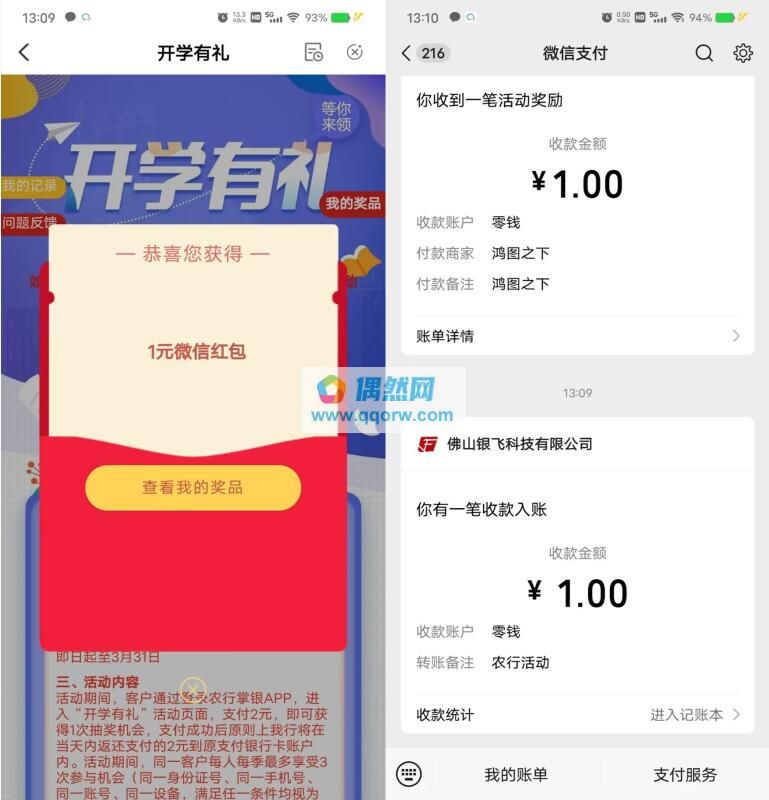Screen dimensions: 769x800
Task: Switch to keyboard input mode
Action: pos(409,774)
